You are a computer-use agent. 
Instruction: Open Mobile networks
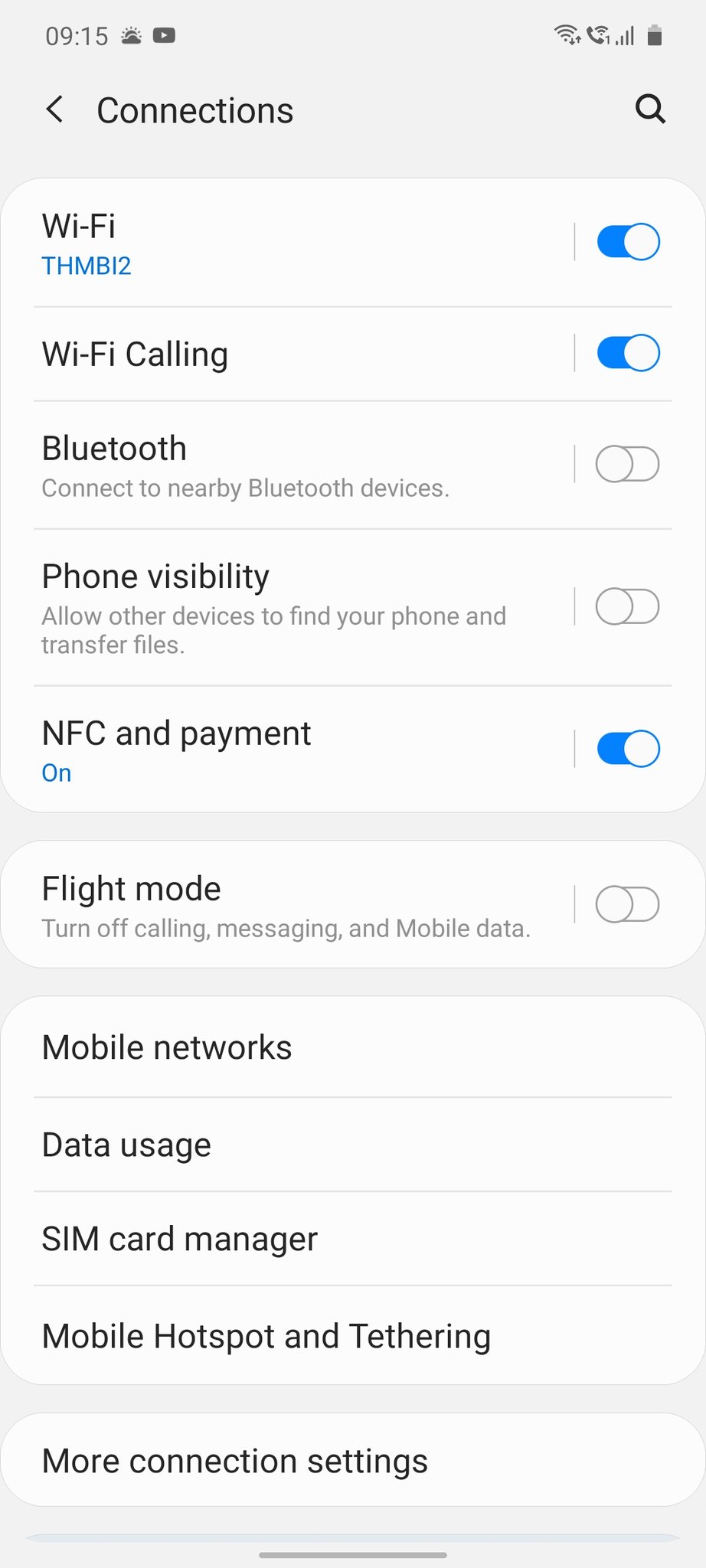click(352, 1047)
